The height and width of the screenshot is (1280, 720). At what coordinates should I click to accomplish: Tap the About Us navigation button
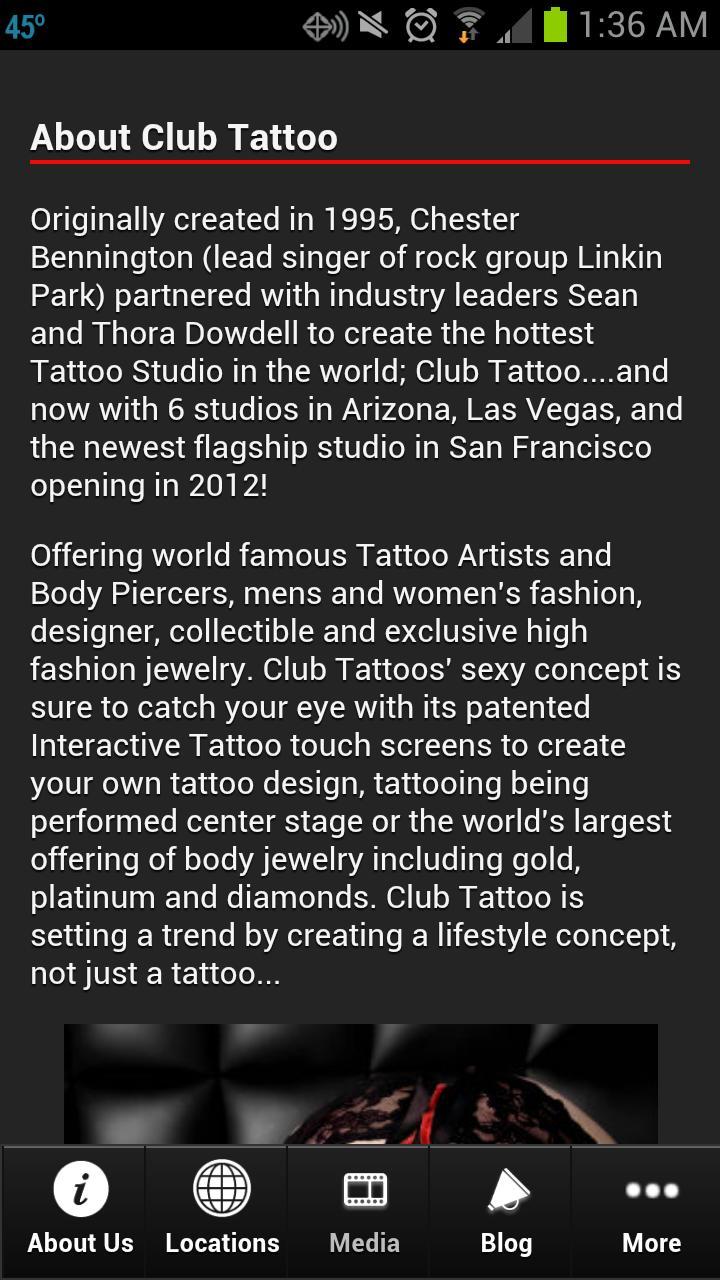tap(79, 1211)
